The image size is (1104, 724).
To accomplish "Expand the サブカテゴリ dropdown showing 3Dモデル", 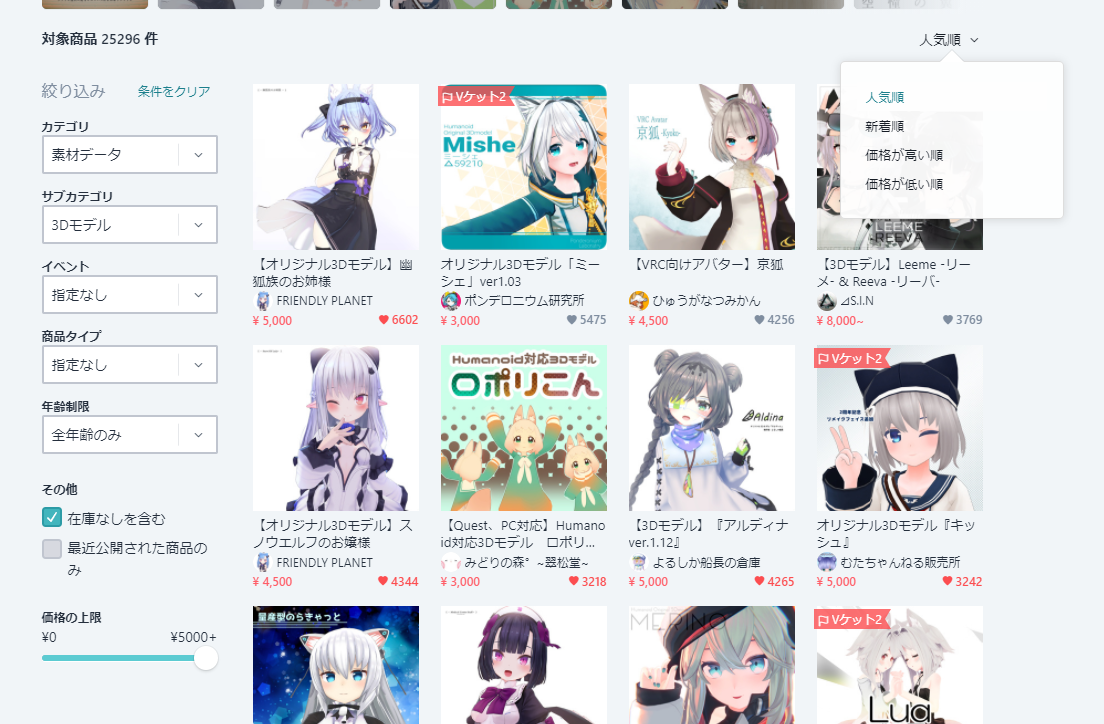I will 129,225.
